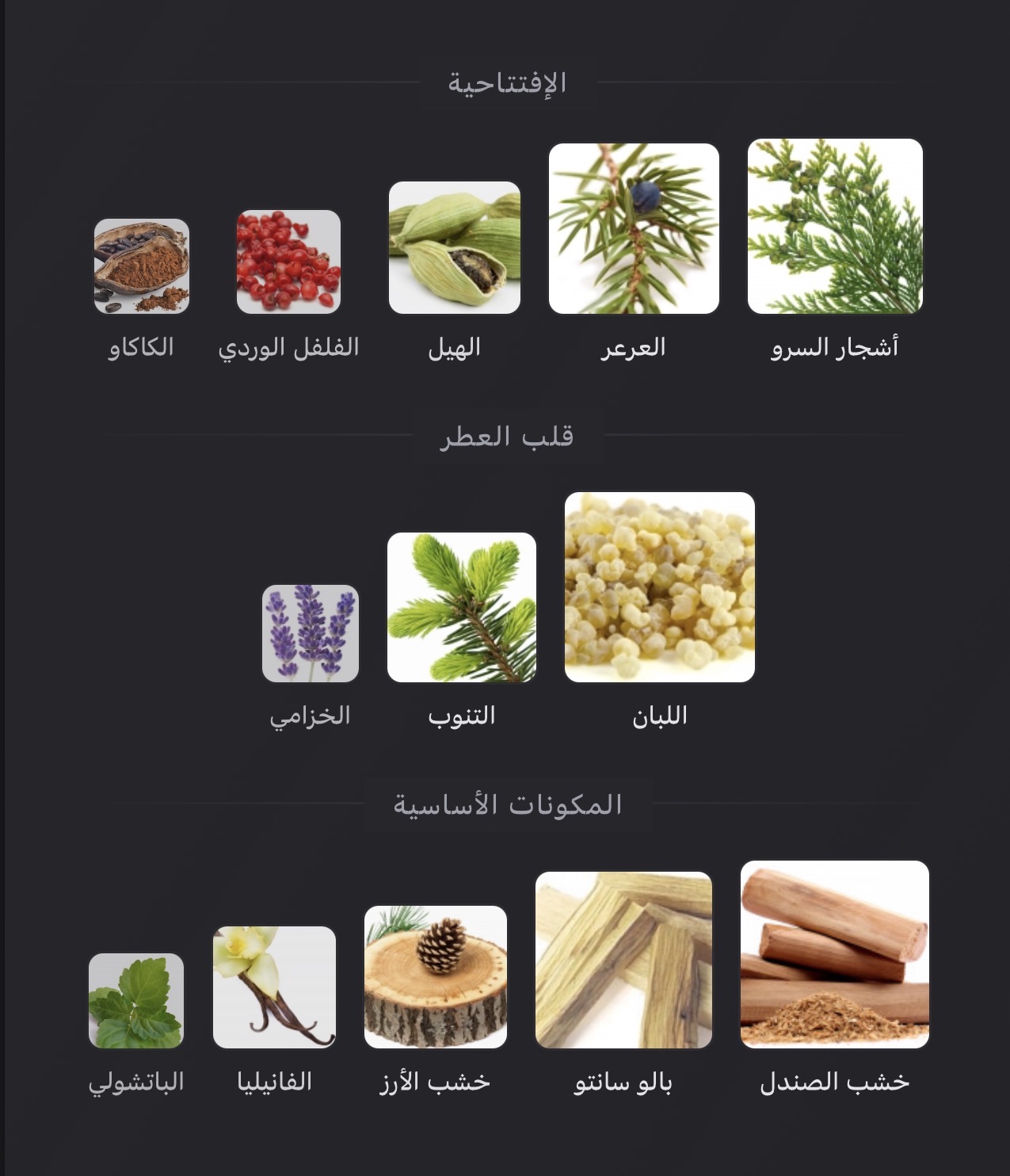This screenshot has width=1010, height=1176.
Task: Tap the الفلفل الوردي note
Action: click(288, 262)
